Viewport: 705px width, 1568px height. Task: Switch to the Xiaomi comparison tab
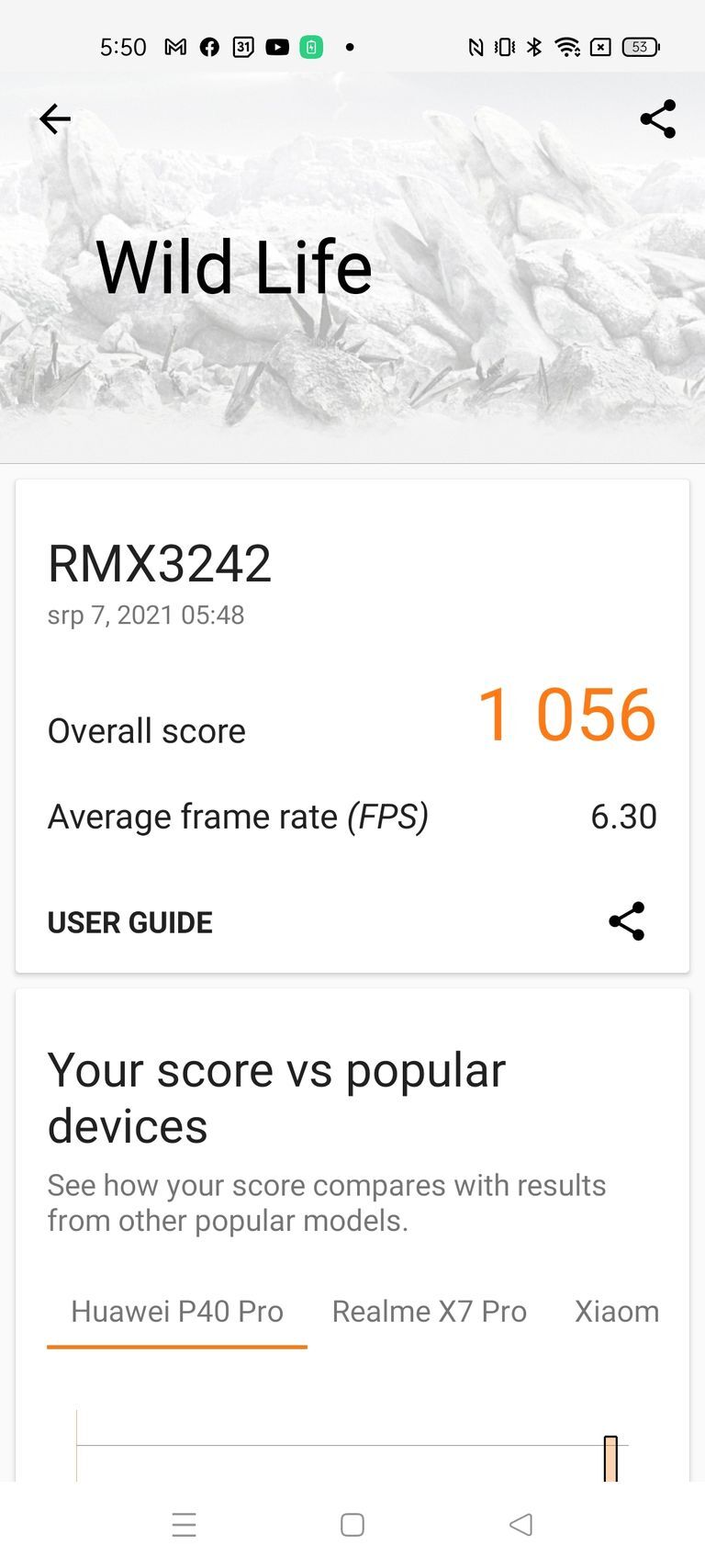(617, 1311)
